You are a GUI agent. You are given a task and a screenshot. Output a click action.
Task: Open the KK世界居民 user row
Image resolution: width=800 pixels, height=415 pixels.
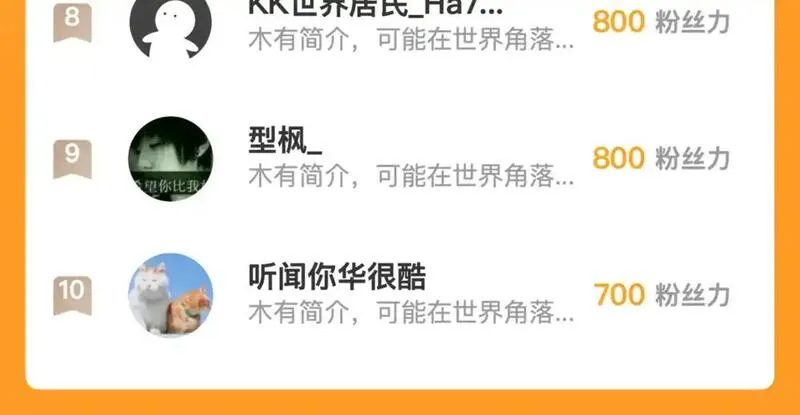point(410,24)
